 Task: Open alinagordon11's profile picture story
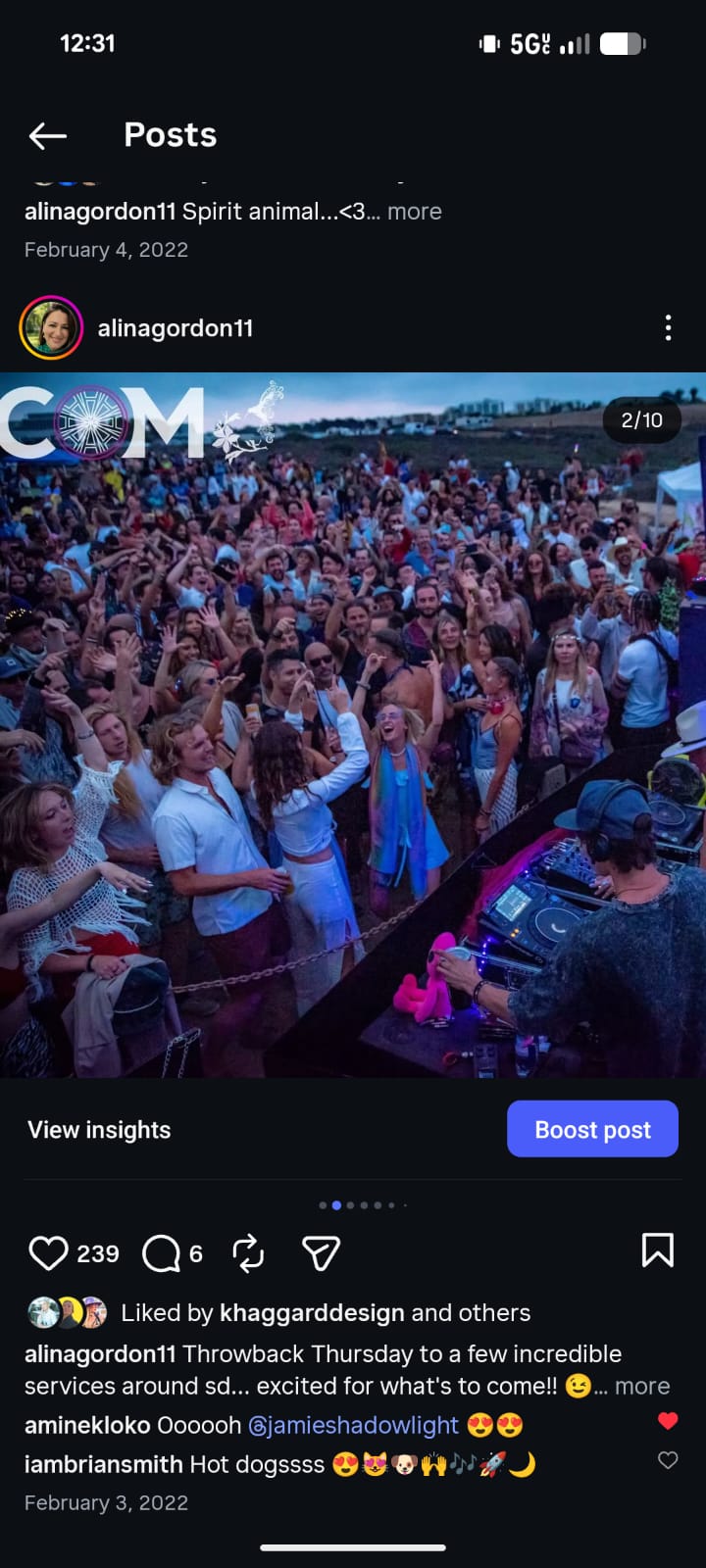tap(50, 328)
